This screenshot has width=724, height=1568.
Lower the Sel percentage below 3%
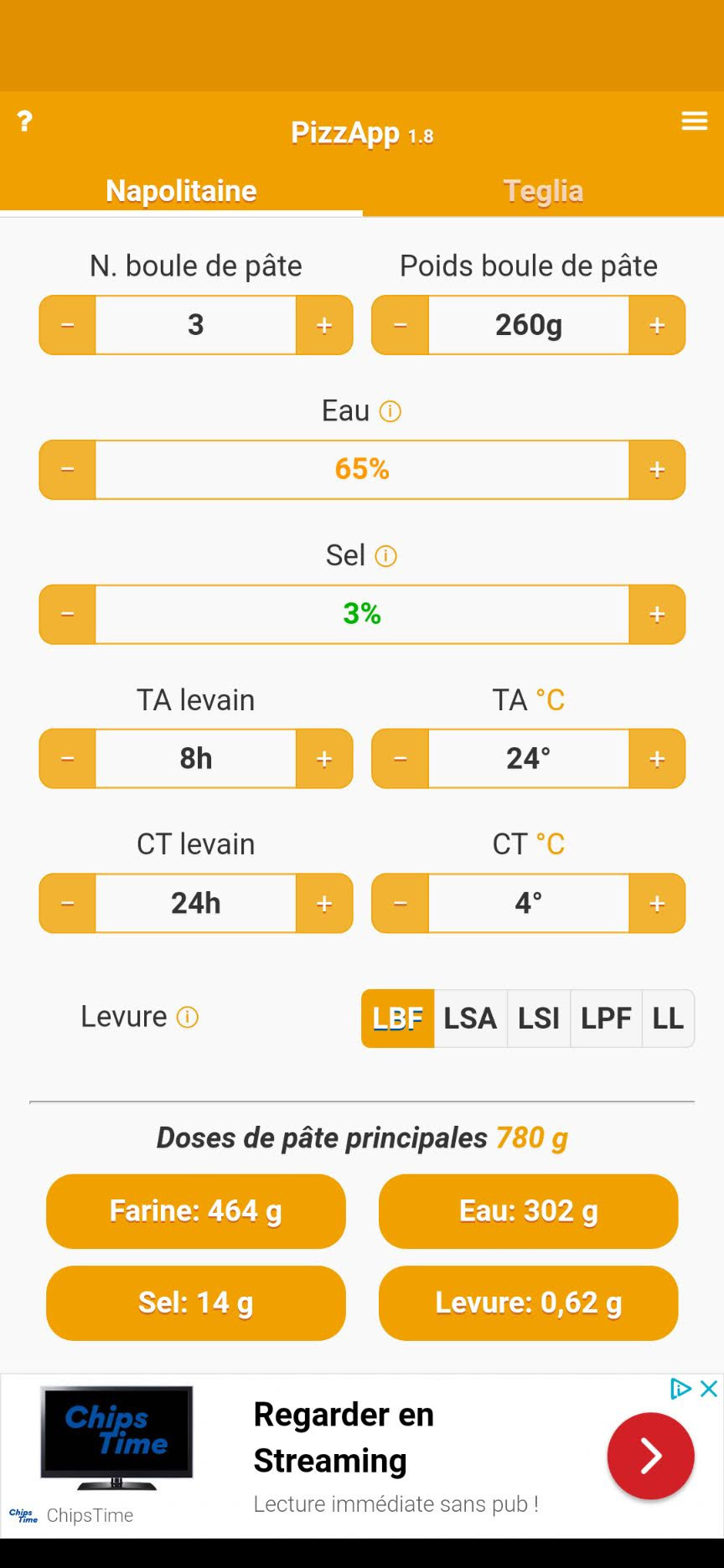[68, 615]
